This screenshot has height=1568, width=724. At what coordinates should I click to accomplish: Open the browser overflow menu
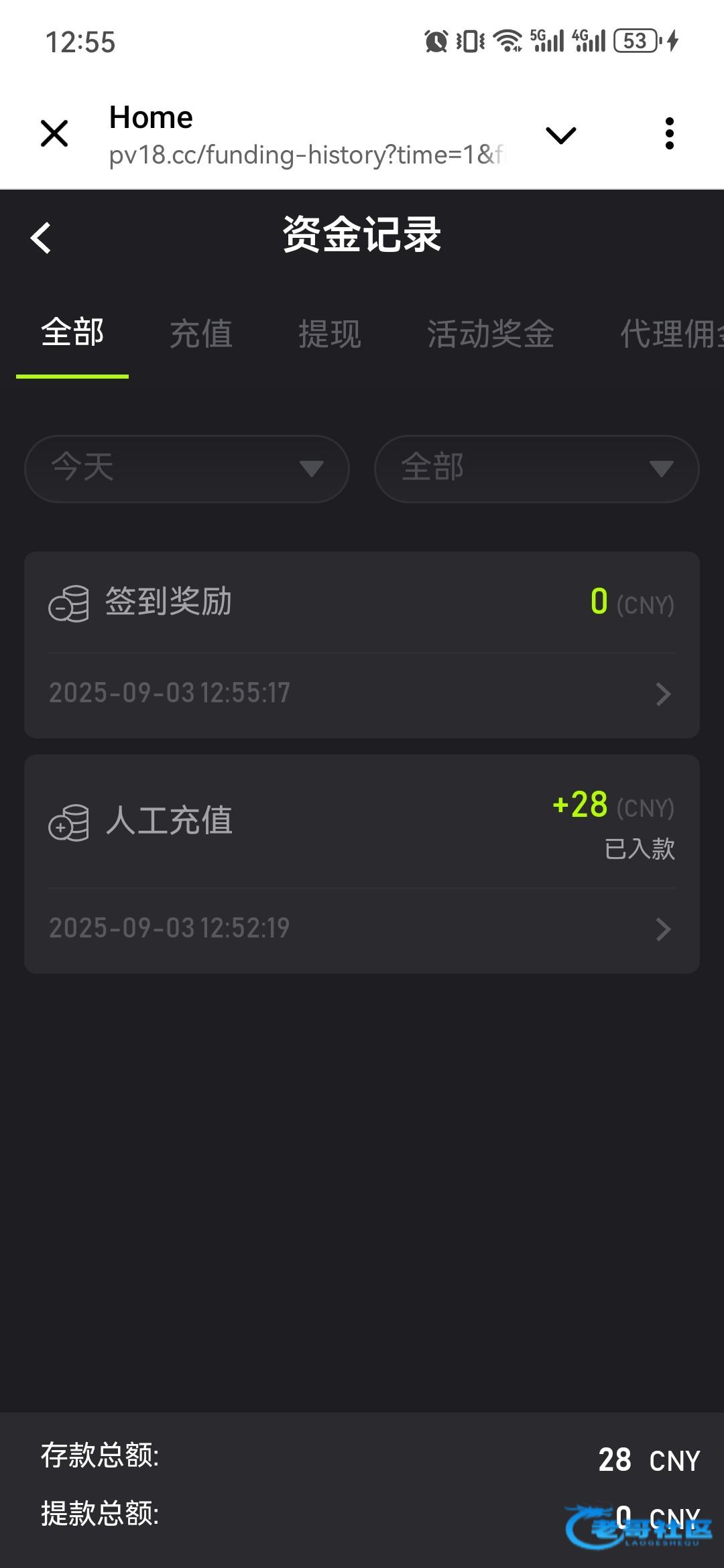pyautogui.click(x=669, y=133)
